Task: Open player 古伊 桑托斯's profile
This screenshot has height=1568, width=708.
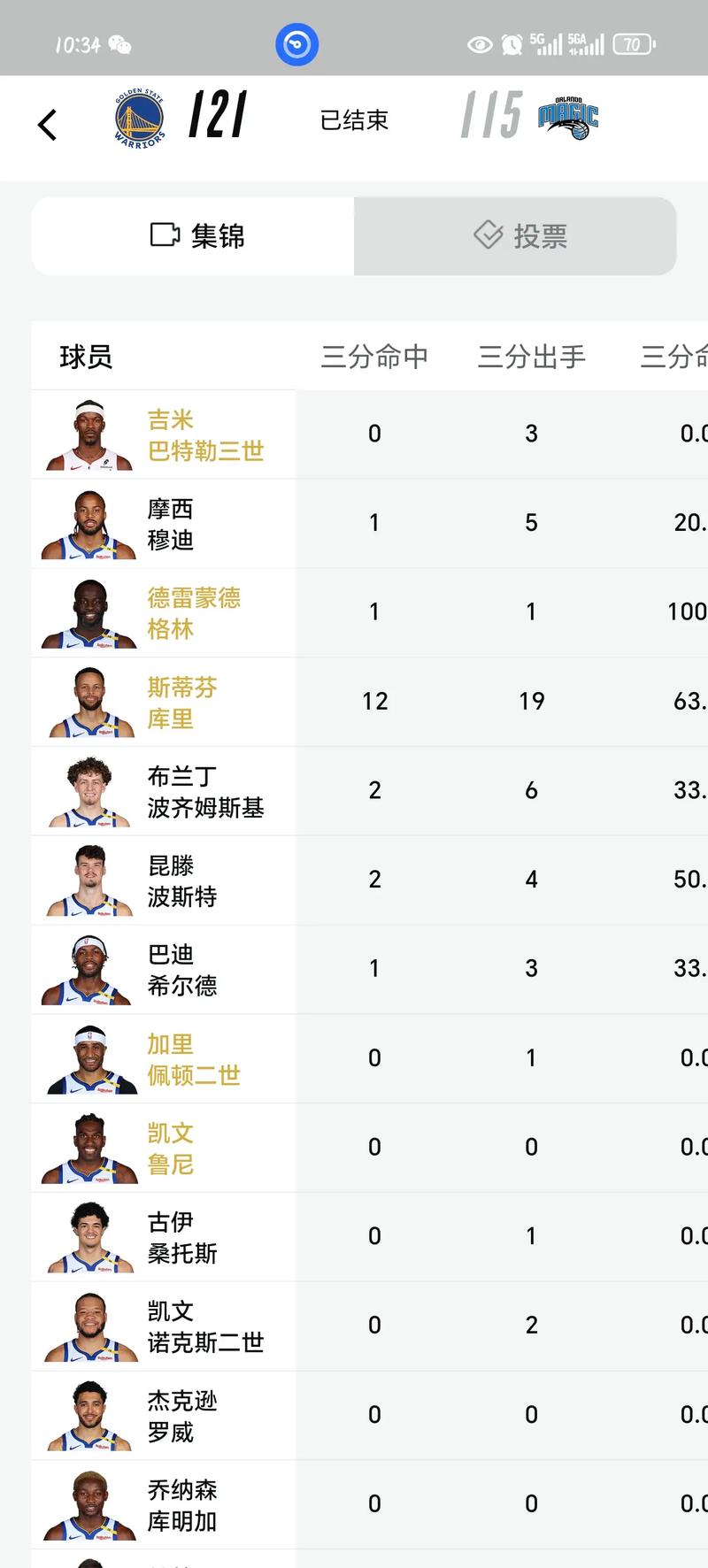Action: pyautogui.click(x=164, y=1237)
